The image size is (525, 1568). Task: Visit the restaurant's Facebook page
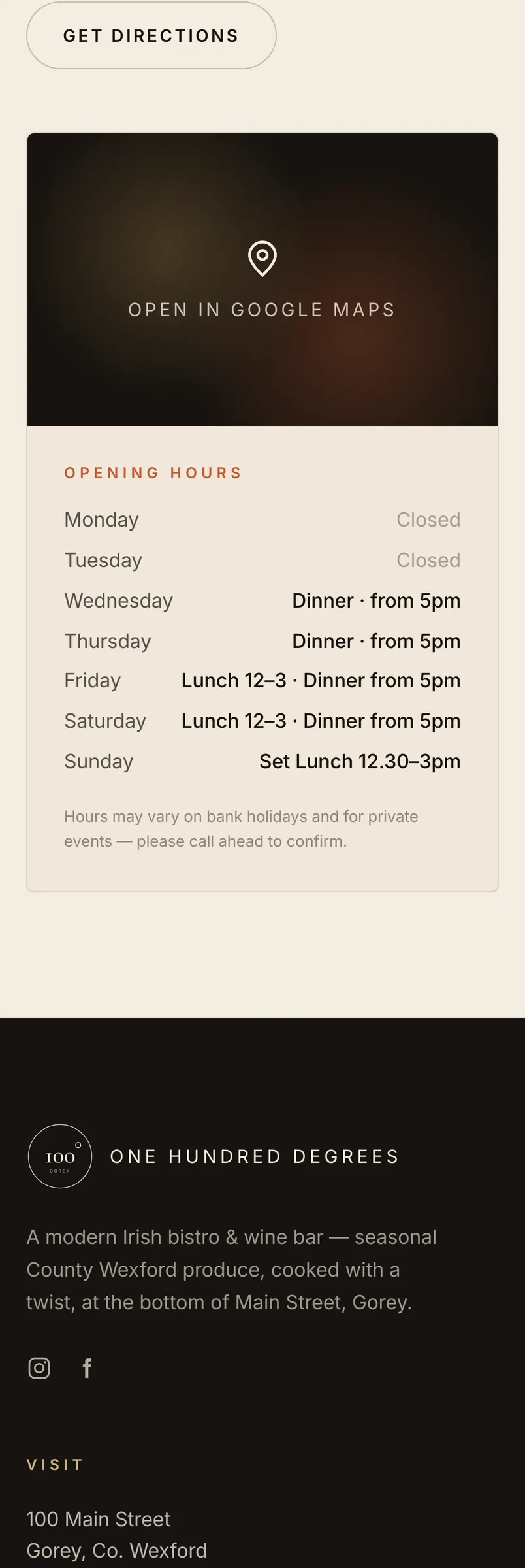tap(86, 1367)
